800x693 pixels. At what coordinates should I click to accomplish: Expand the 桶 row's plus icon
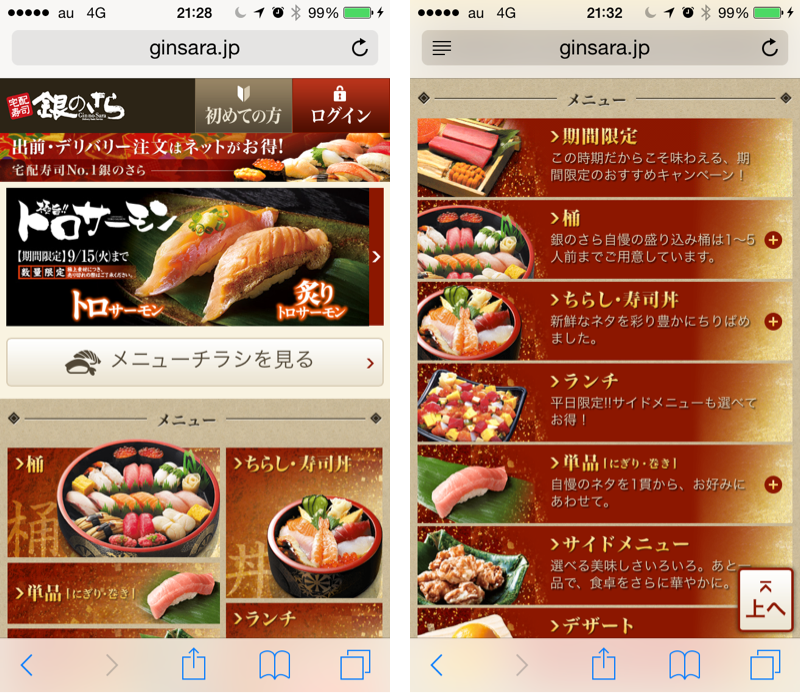click(x=772, y=240)
